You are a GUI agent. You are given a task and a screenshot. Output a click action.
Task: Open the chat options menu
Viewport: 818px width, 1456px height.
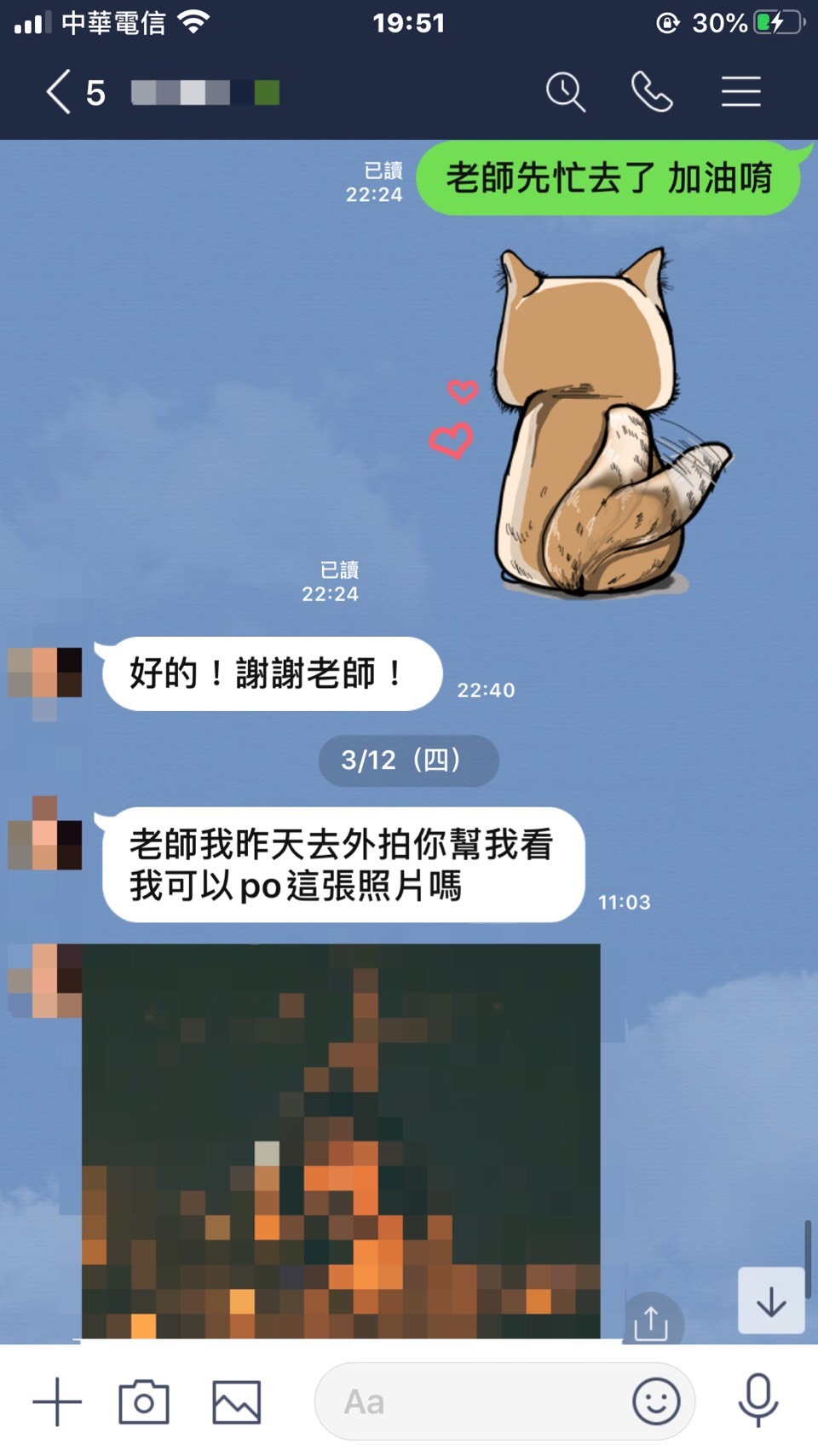point(740,92)
